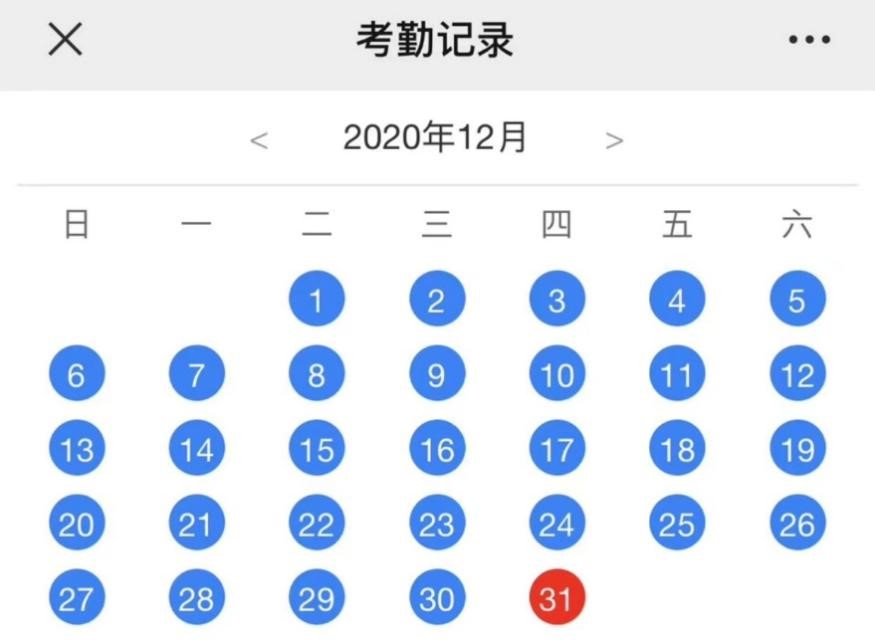Open the three-dot overflow menu
This screenshot has width=875, height=644.
click(x=808, y=41)
